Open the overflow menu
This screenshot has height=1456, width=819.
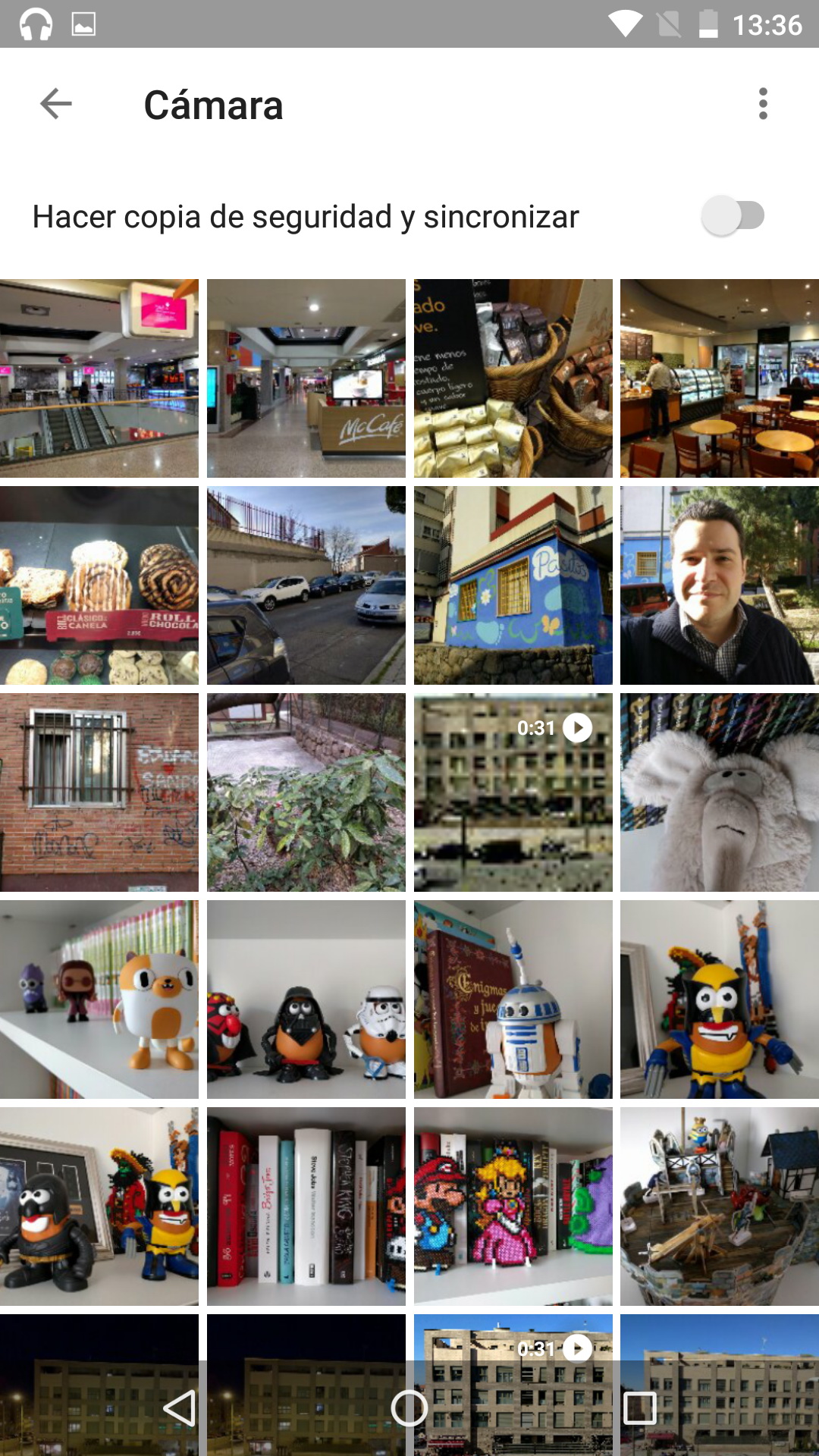(x=763, y=104)
